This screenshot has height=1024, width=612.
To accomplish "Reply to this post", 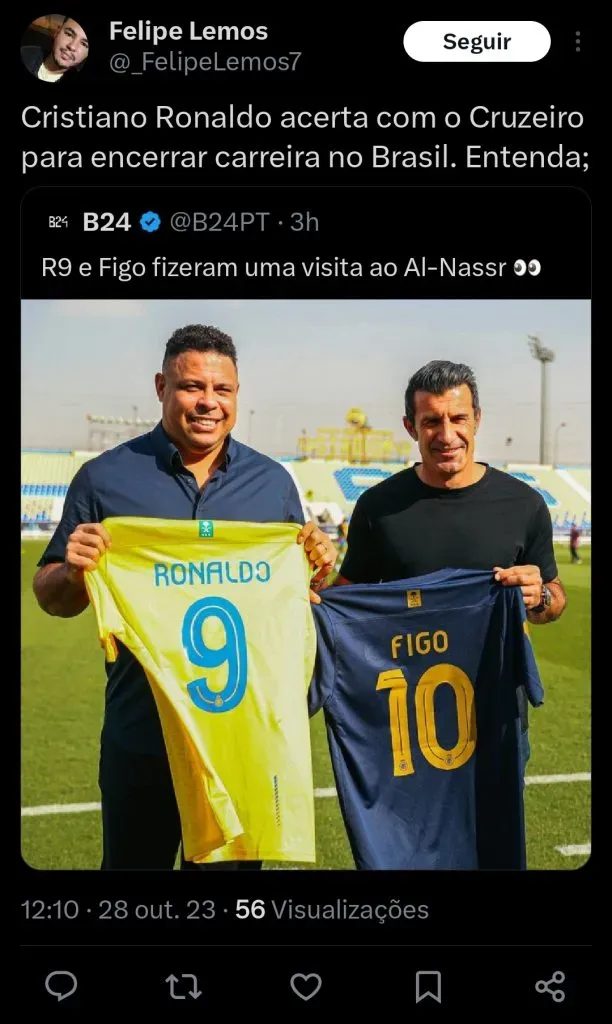I will click(x=61, y=986).
